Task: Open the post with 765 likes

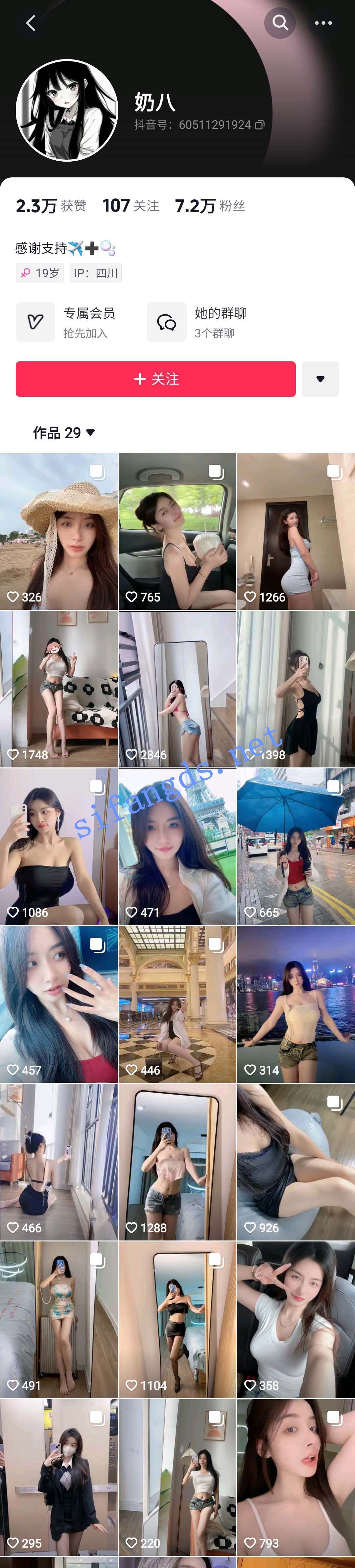Action: click(177, 531)
